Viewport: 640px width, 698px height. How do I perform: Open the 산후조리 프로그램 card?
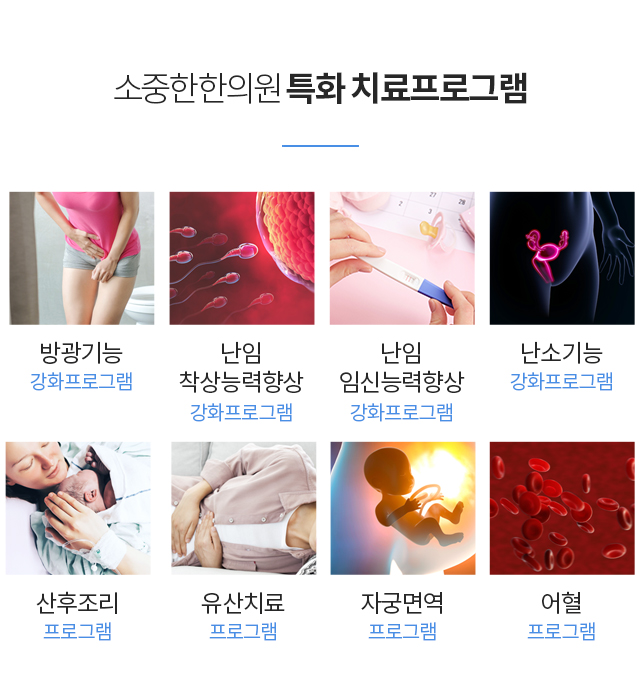(x=78, y=508)
